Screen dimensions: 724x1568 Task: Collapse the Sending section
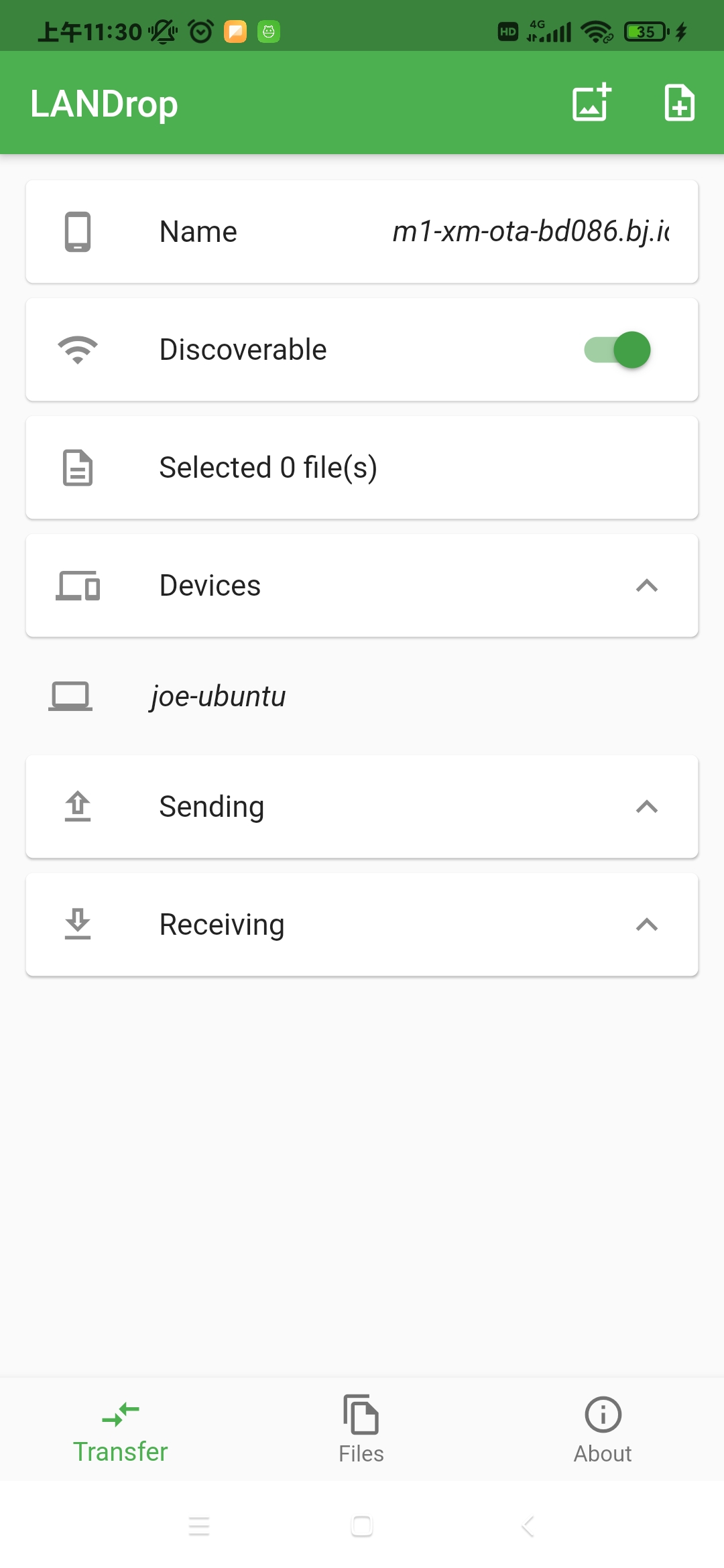pos(646,807)
